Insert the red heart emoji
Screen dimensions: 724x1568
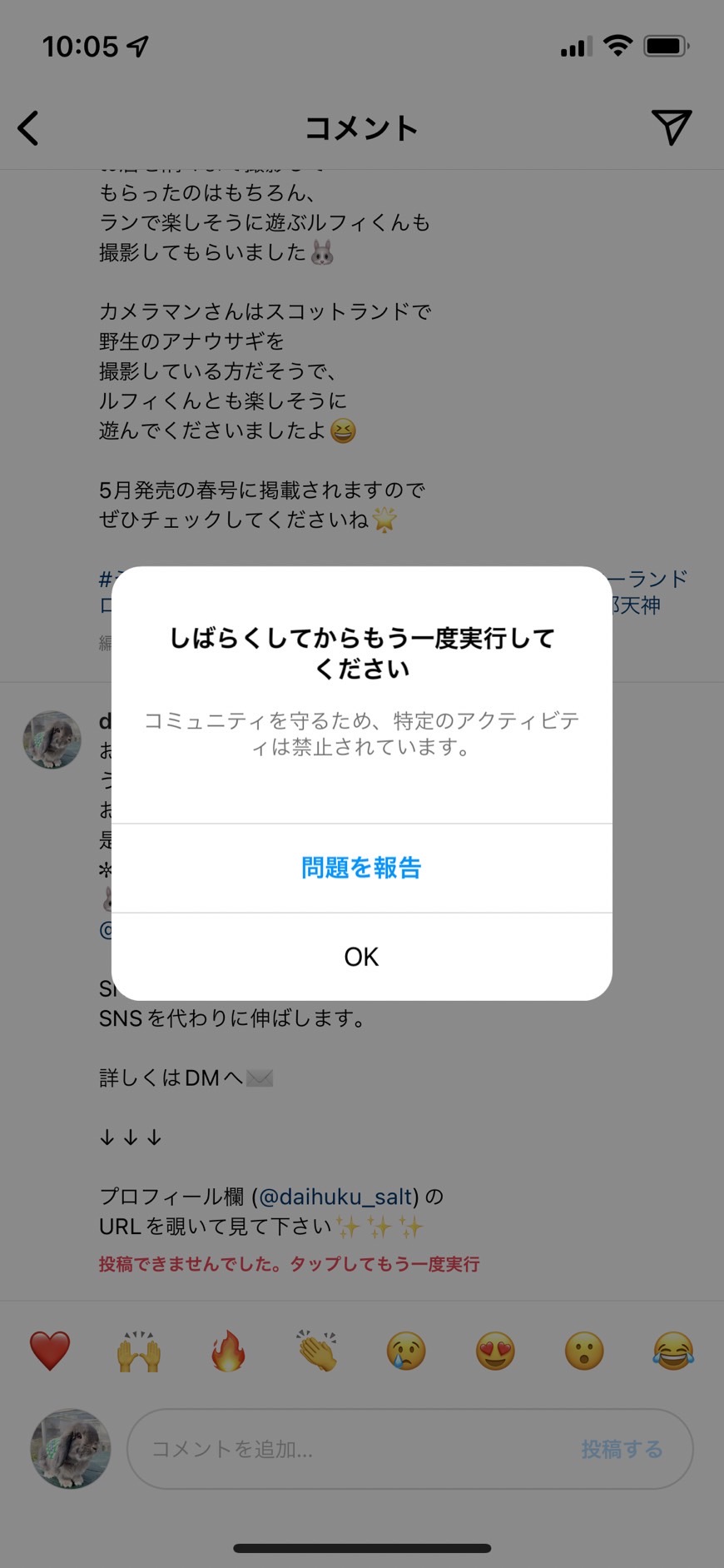[50, 1351]
